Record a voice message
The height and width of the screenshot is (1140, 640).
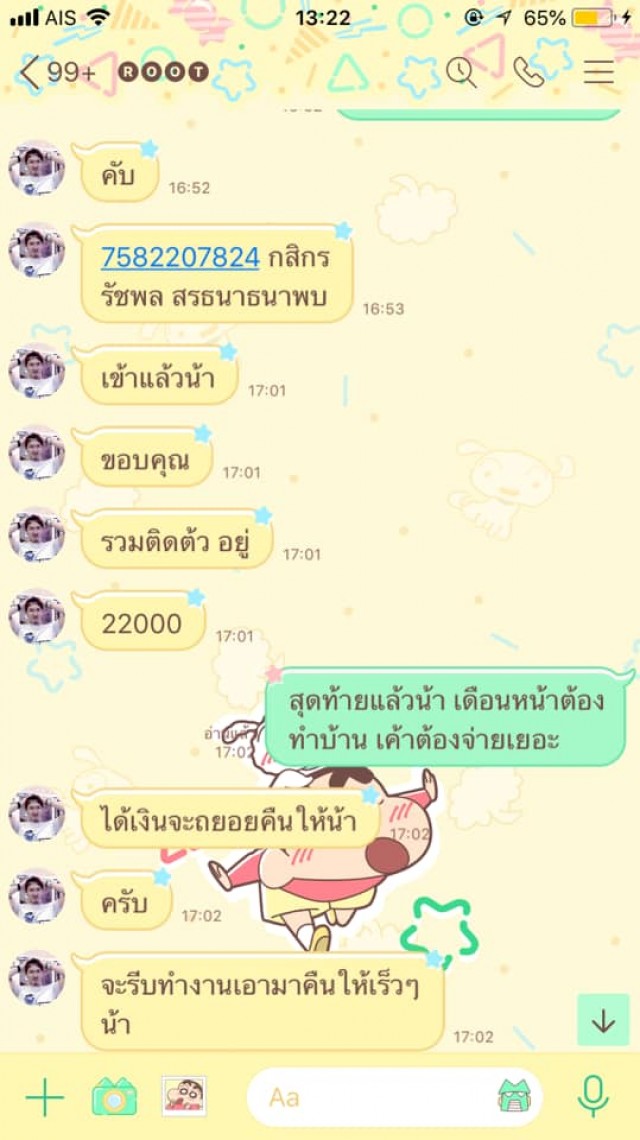click(593, 1098)
